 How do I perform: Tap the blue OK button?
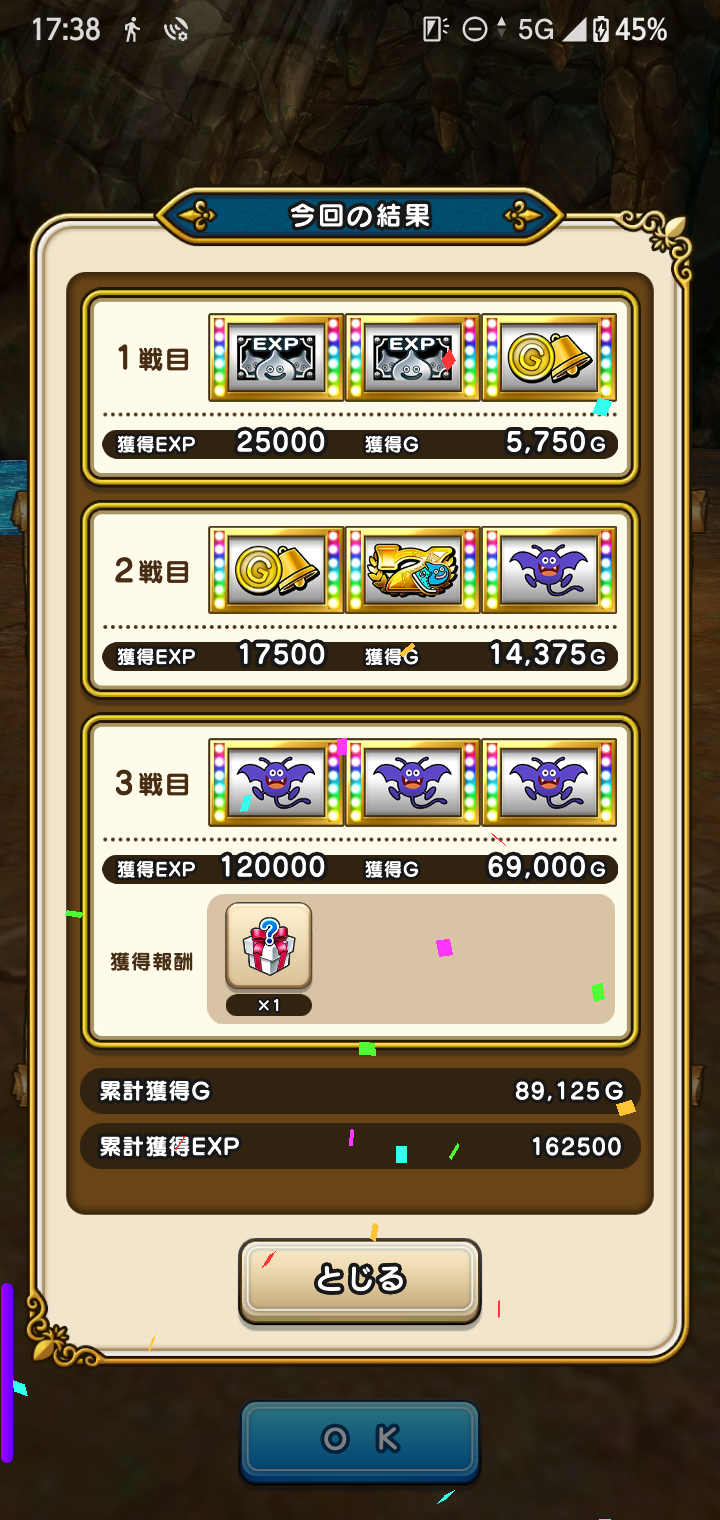360,1439
